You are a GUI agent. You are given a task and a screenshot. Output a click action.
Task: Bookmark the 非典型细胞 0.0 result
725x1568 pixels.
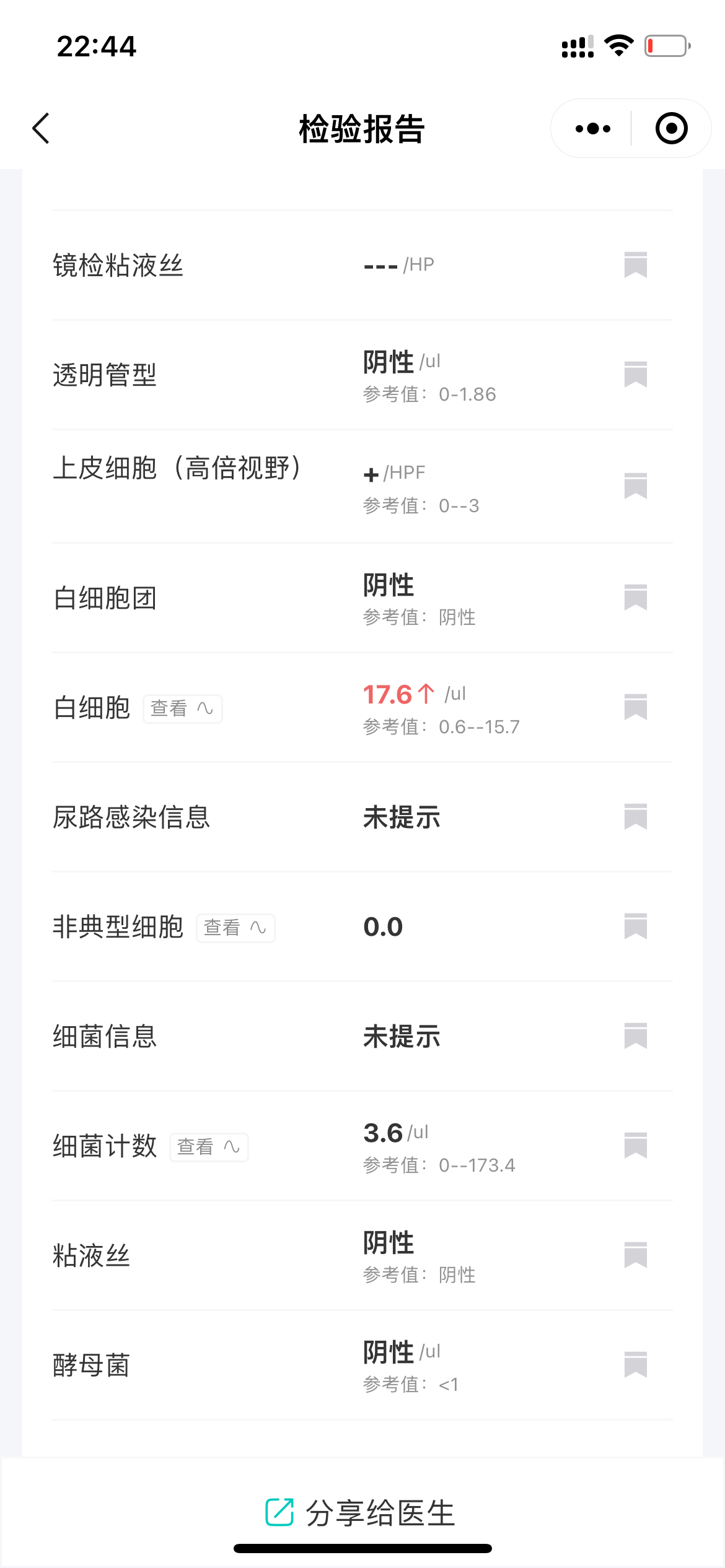[636, 926]
